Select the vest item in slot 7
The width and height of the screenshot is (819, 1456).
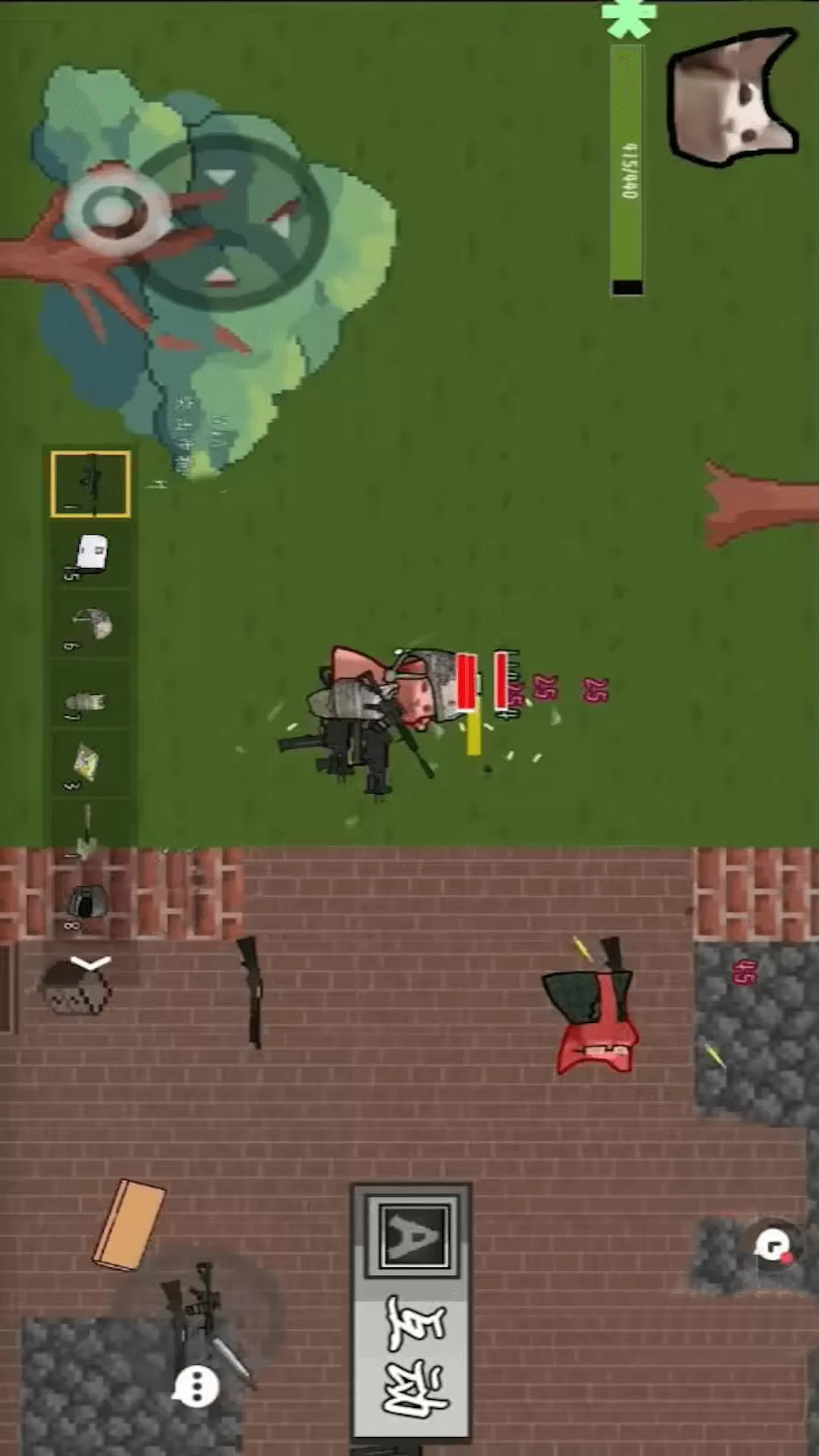click(88, 701)
